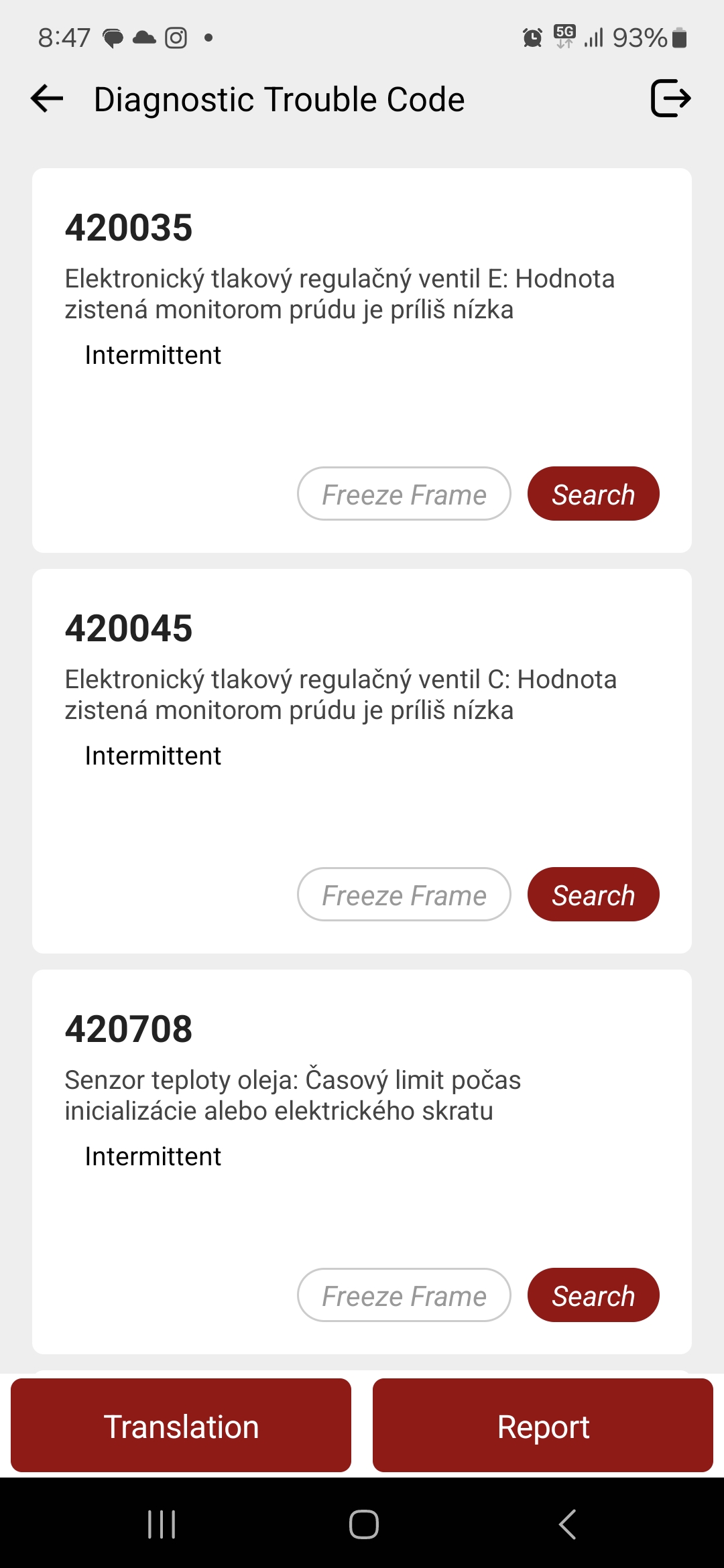Screen dimensions: 724x1568
Task: Go back using the top-left arrow
Action: tap(47, 99)
